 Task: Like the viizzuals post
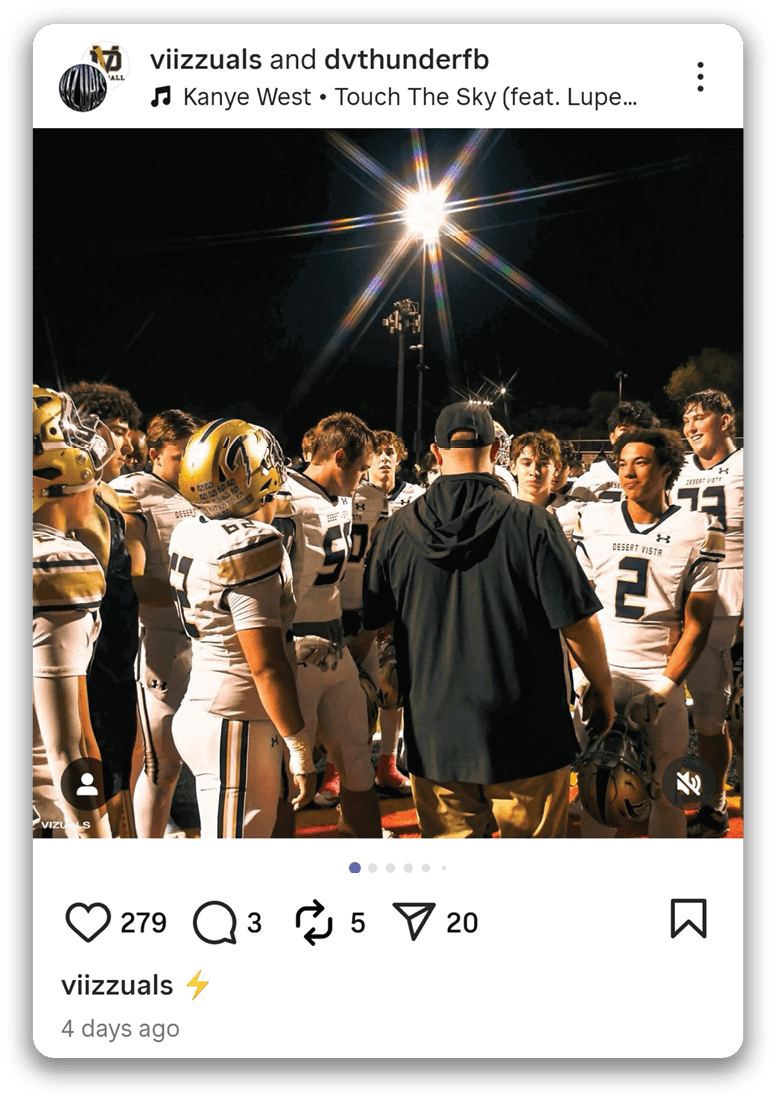(88, 922)
